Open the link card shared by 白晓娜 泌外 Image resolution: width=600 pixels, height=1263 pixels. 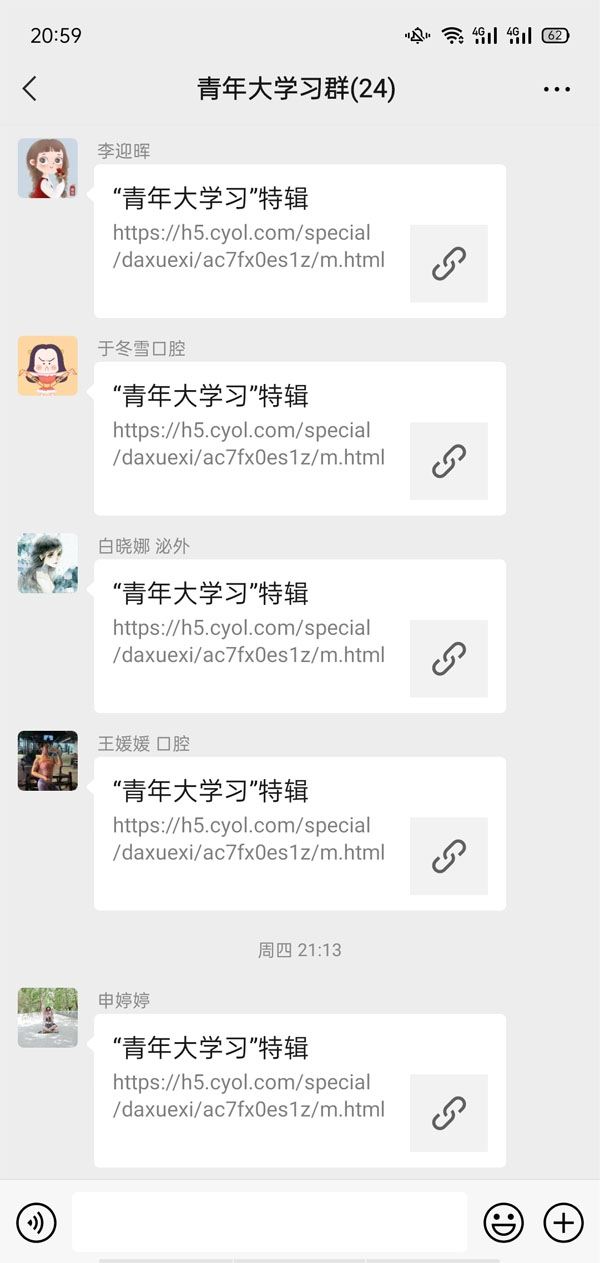299,636
